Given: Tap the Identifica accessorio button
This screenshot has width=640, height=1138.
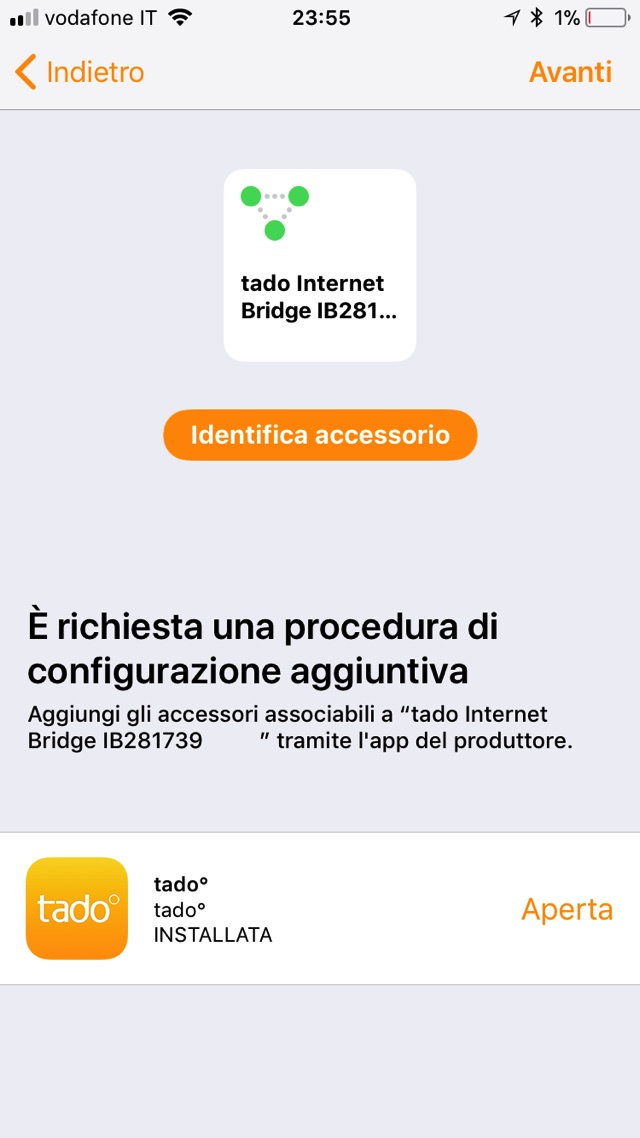Looking at the screenshot, I should [320, 435].
